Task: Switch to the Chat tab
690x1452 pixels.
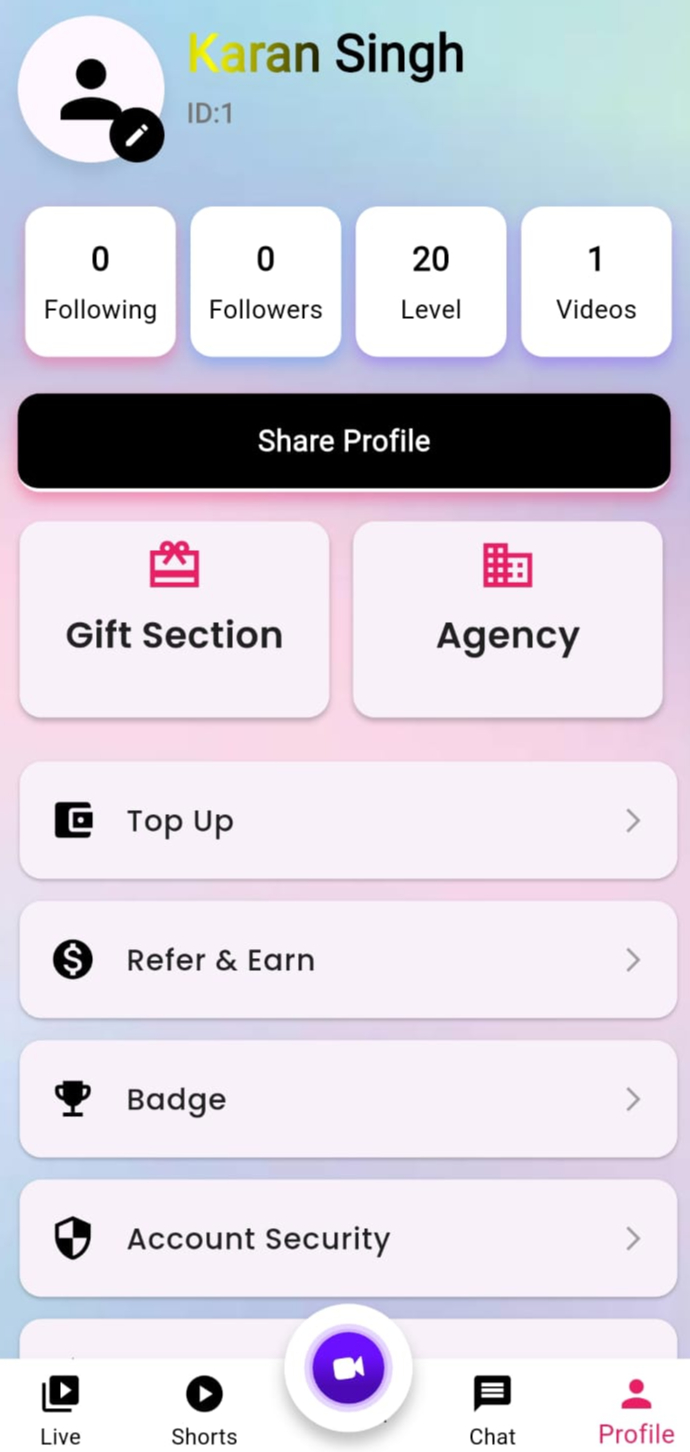Action: (x=492, y=1408)
